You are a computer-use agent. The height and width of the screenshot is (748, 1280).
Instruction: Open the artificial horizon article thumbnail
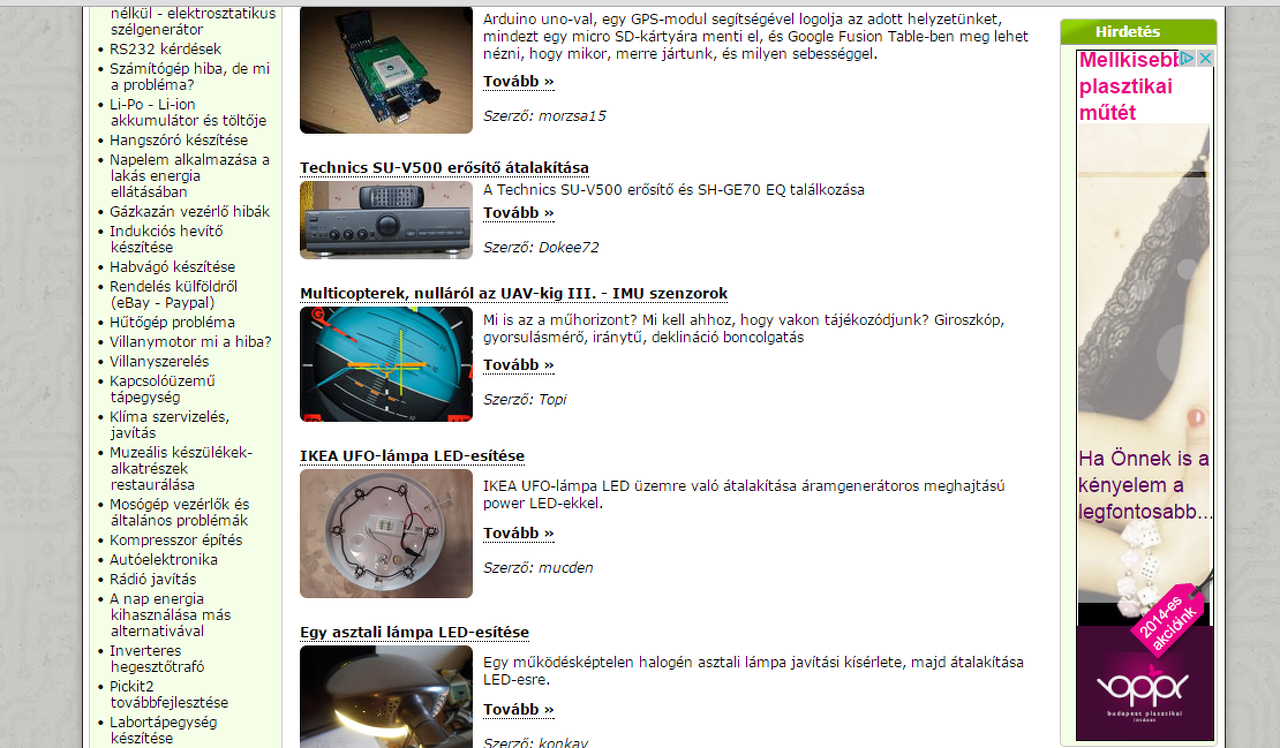(386, 364)
